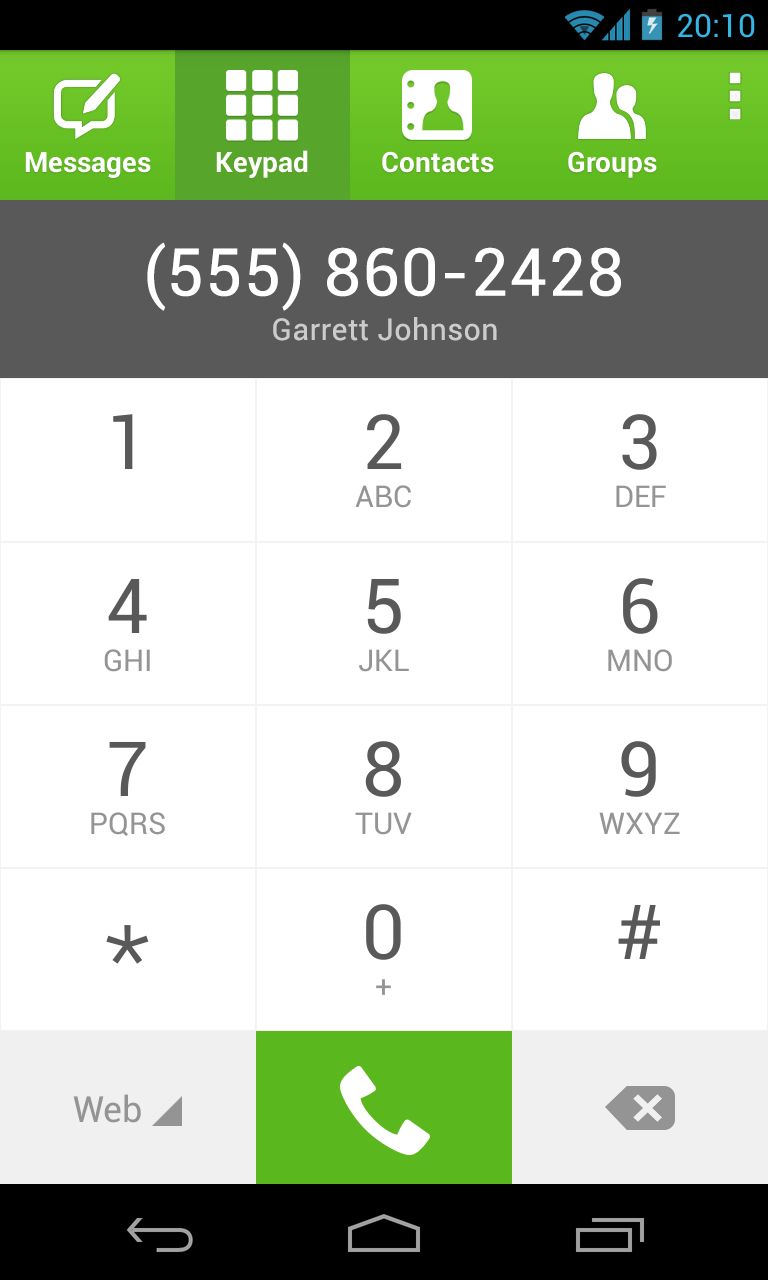
Task: Enter digit 9 WXYZ
Action: pyautogui.click(x=640, y=787)
